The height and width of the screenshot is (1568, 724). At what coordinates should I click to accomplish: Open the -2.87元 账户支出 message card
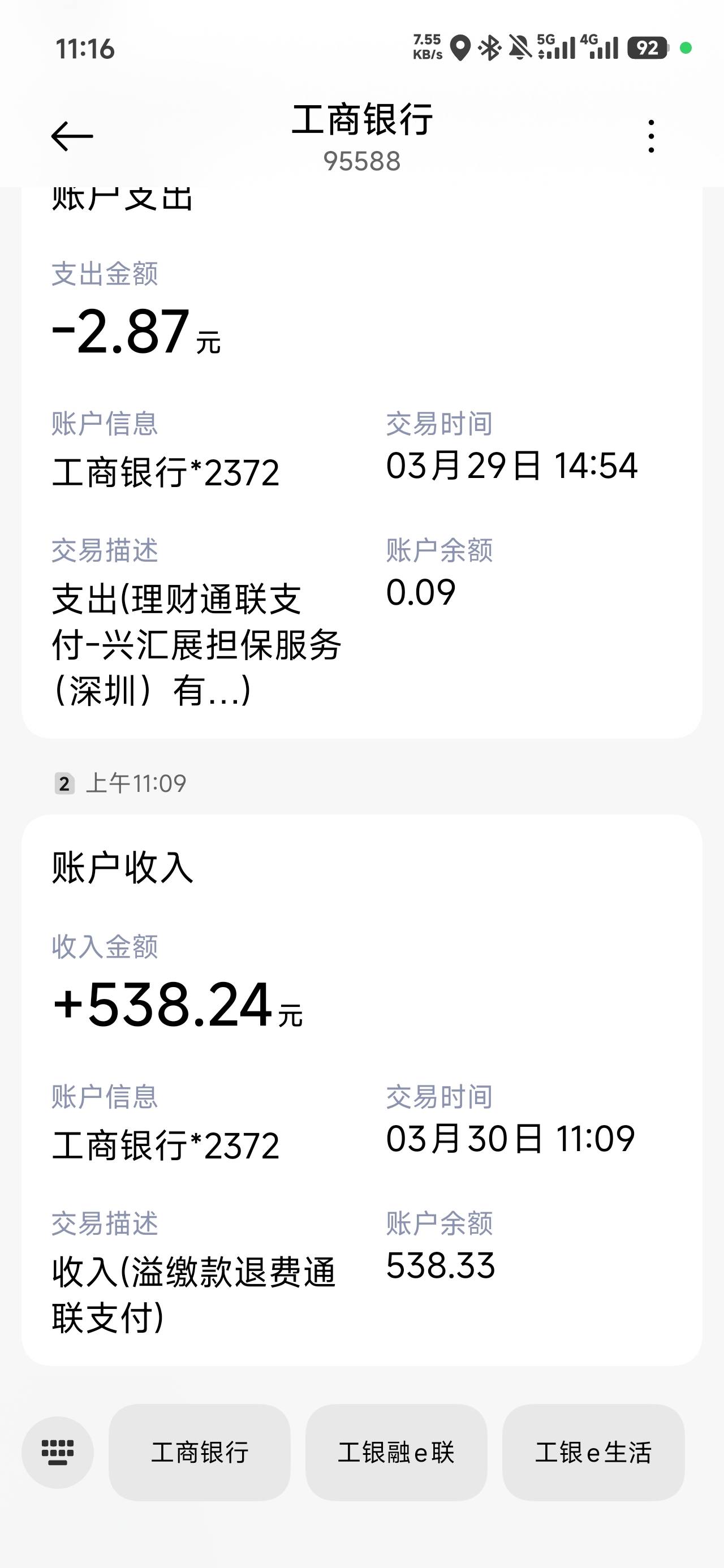(x=361, y=463)
